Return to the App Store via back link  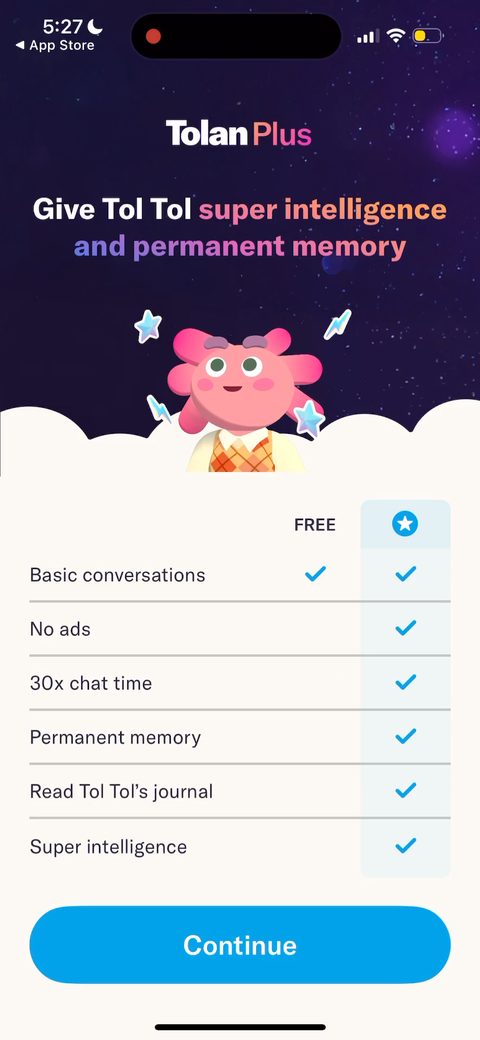[55, 46]
